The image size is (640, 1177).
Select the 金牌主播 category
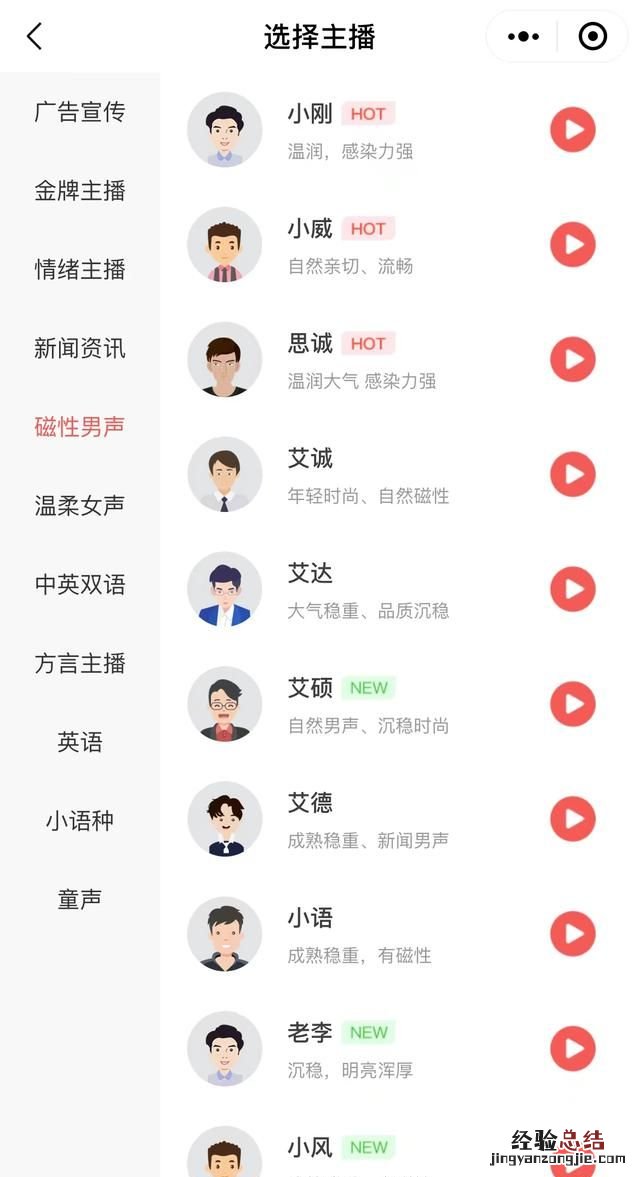point(80,191)
